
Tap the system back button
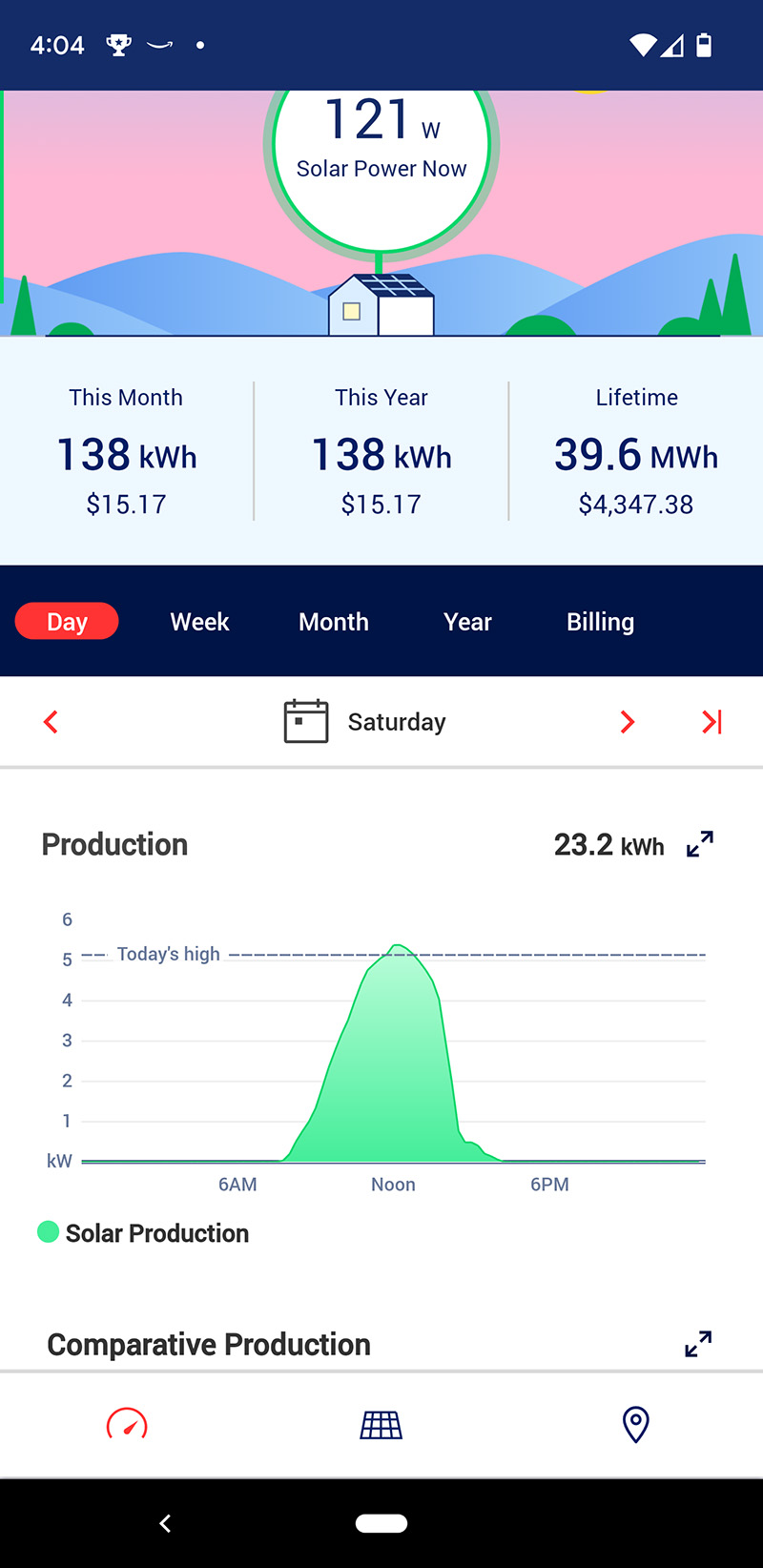[165, 1523]
